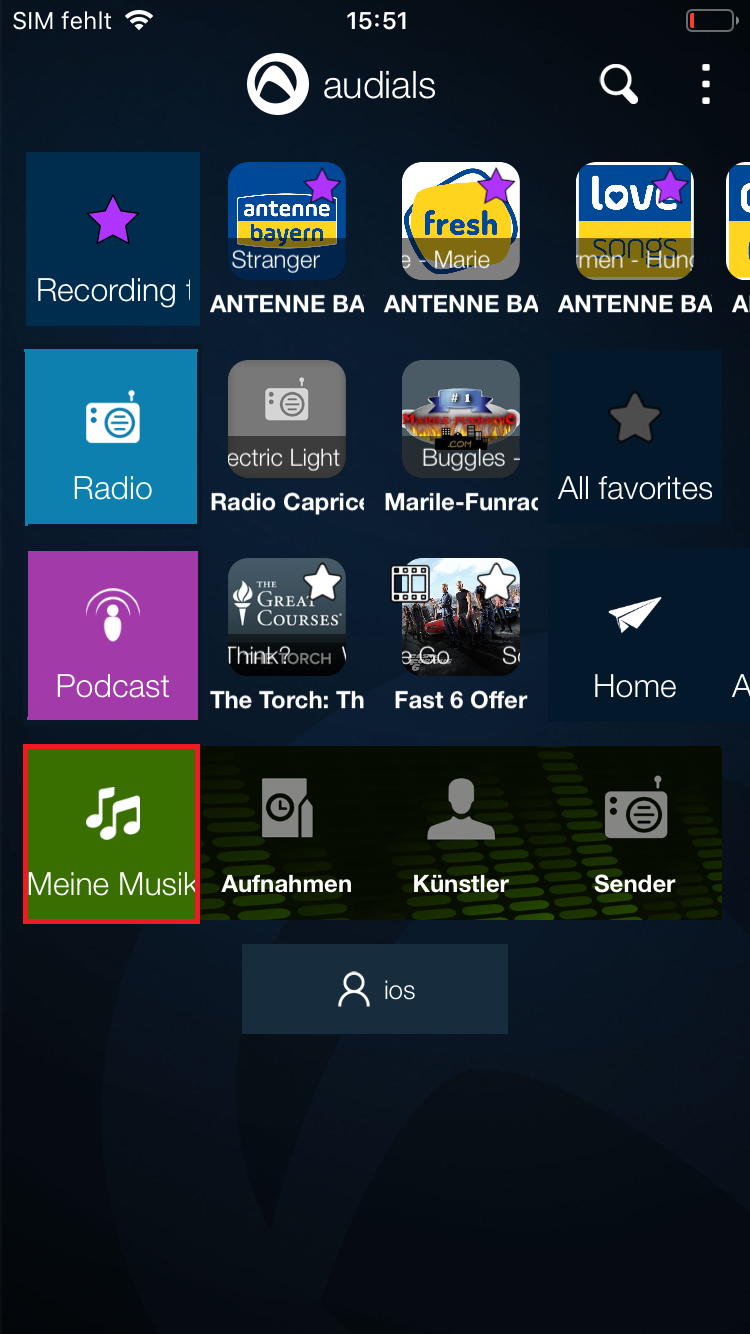
Task: Play the fresh station tile
Action: [461, 239]
